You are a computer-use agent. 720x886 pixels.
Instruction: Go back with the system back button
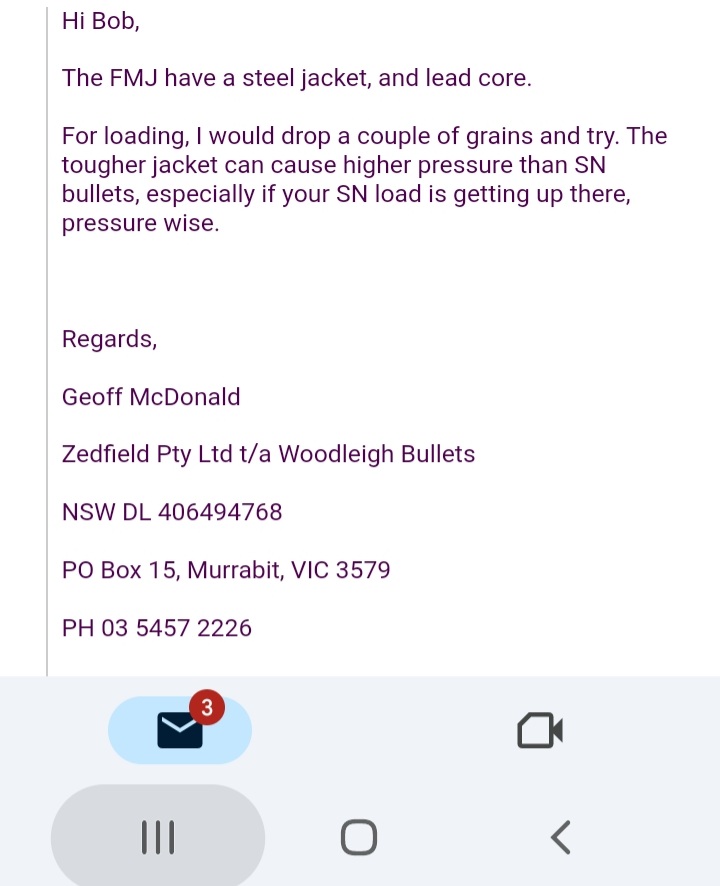pos(561,837)
